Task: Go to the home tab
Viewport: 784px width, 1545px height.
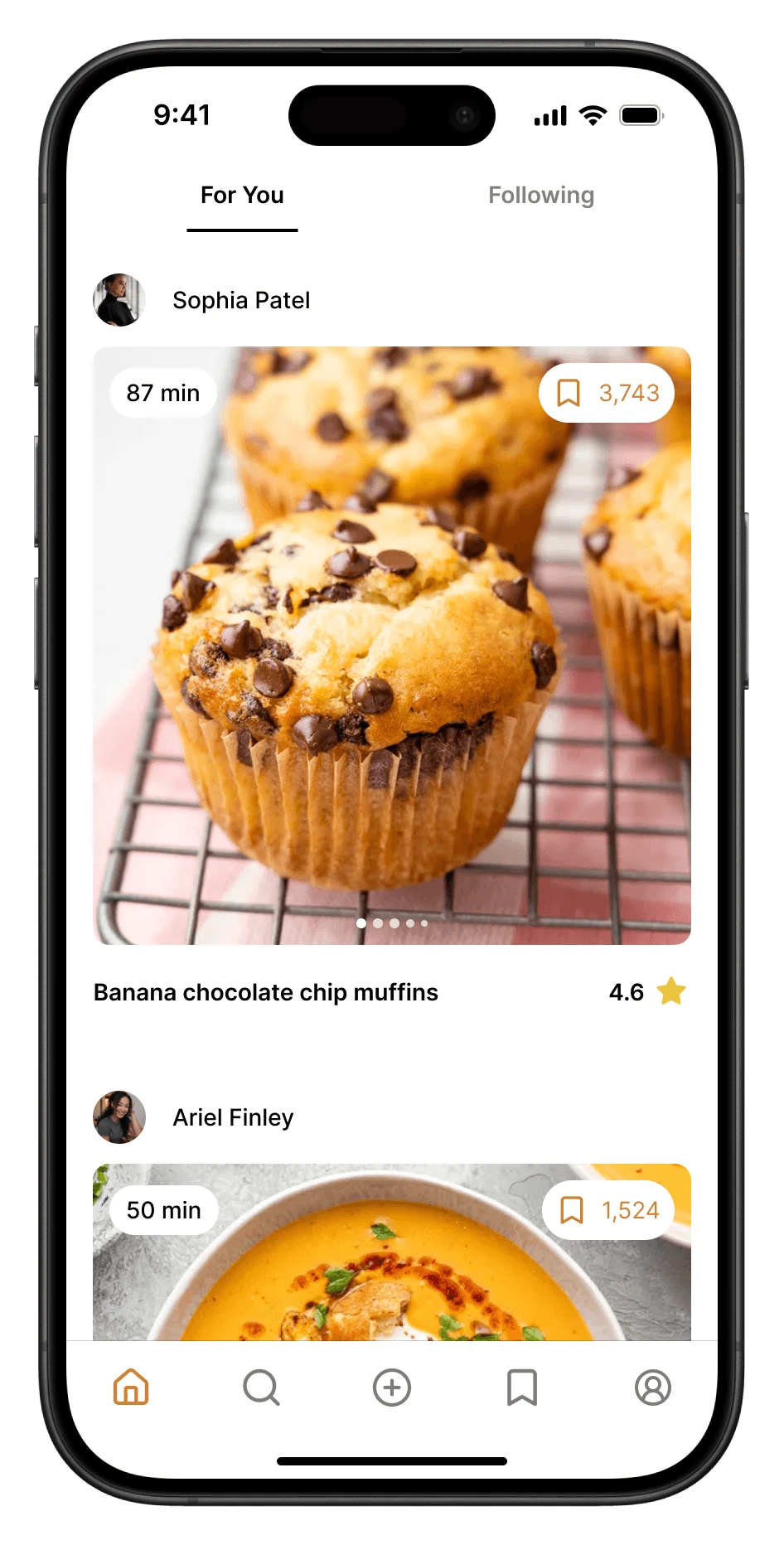Action: point(131,1388)
